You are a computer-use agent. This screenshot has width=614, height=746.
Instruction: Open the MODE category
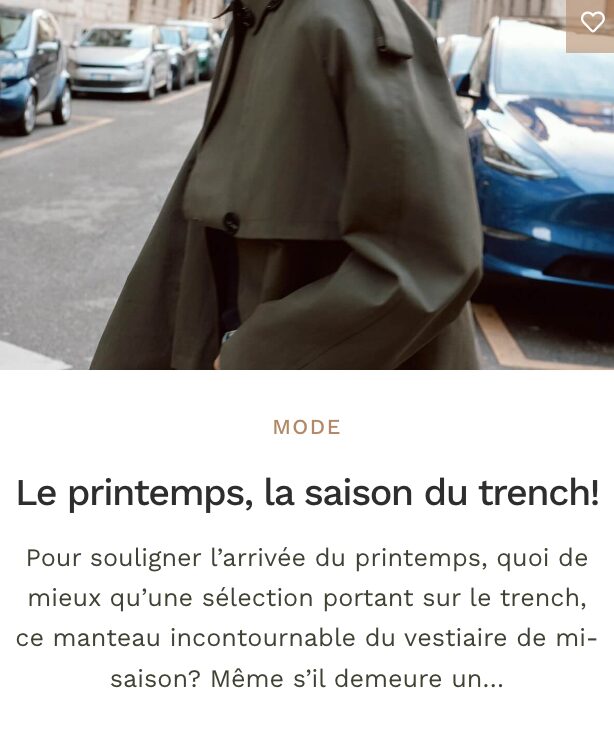tap(307, 427)
